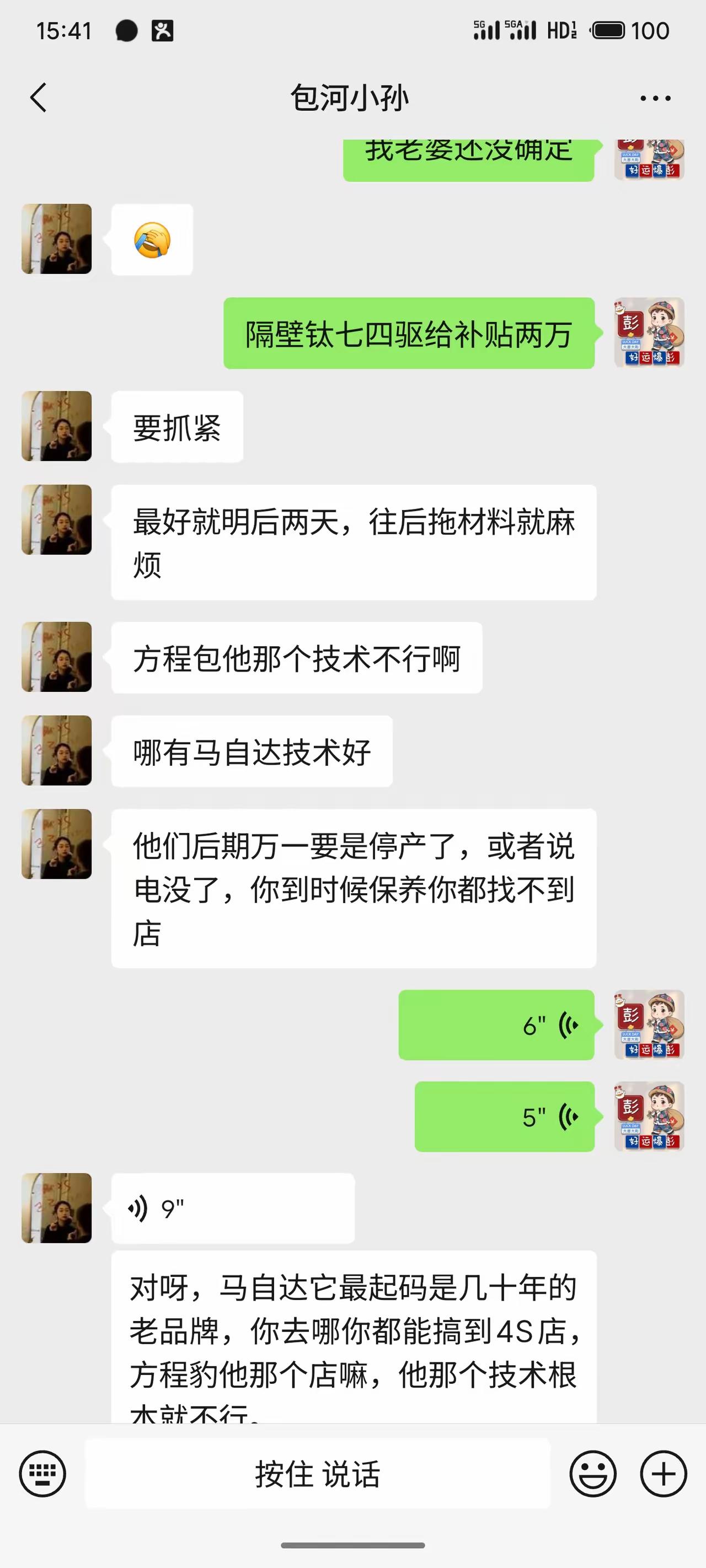Play the 9-second incoming voice message
Screen dimensions: 706x1568
coord(233,1210)
